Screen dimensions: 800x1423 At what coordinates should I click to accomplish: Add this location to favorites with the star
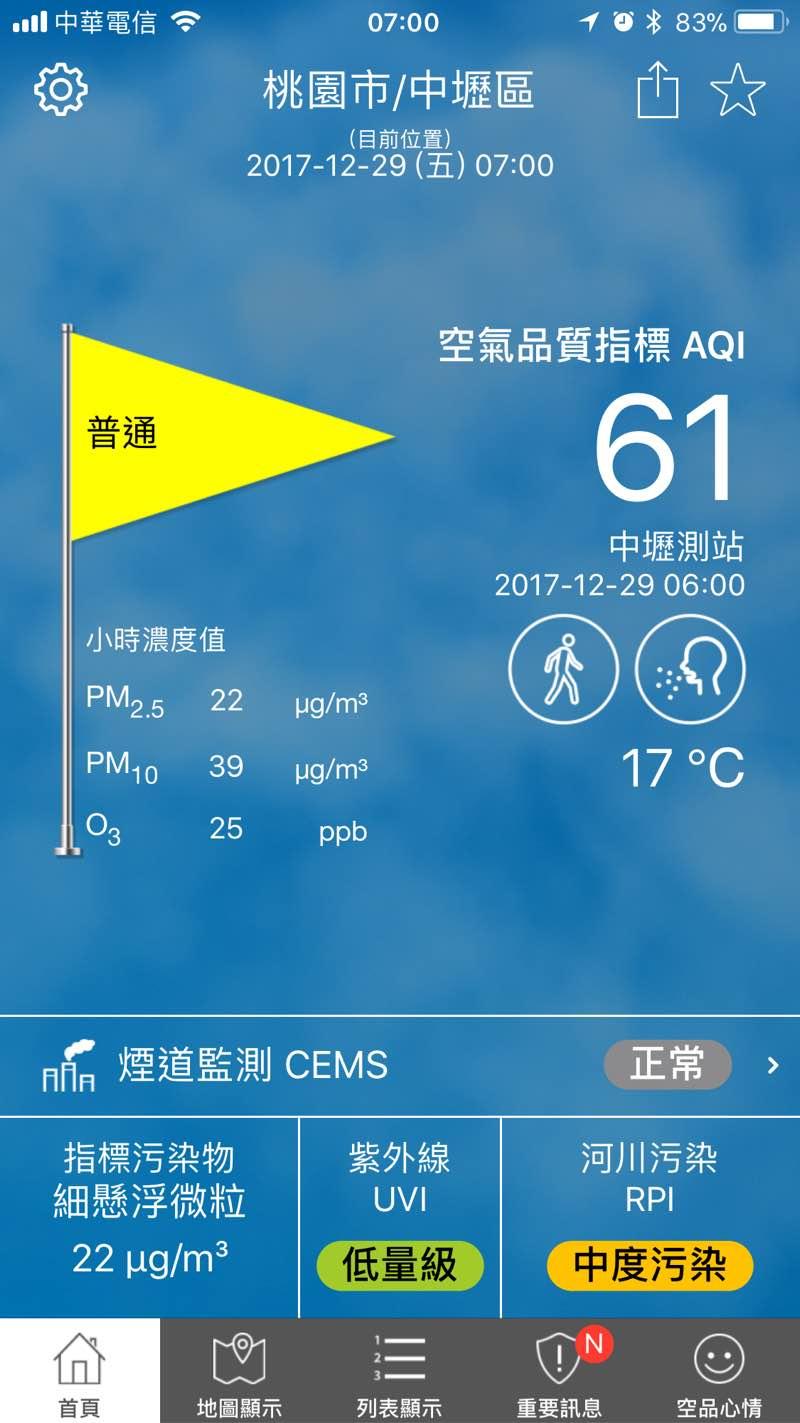click(738, 92)
